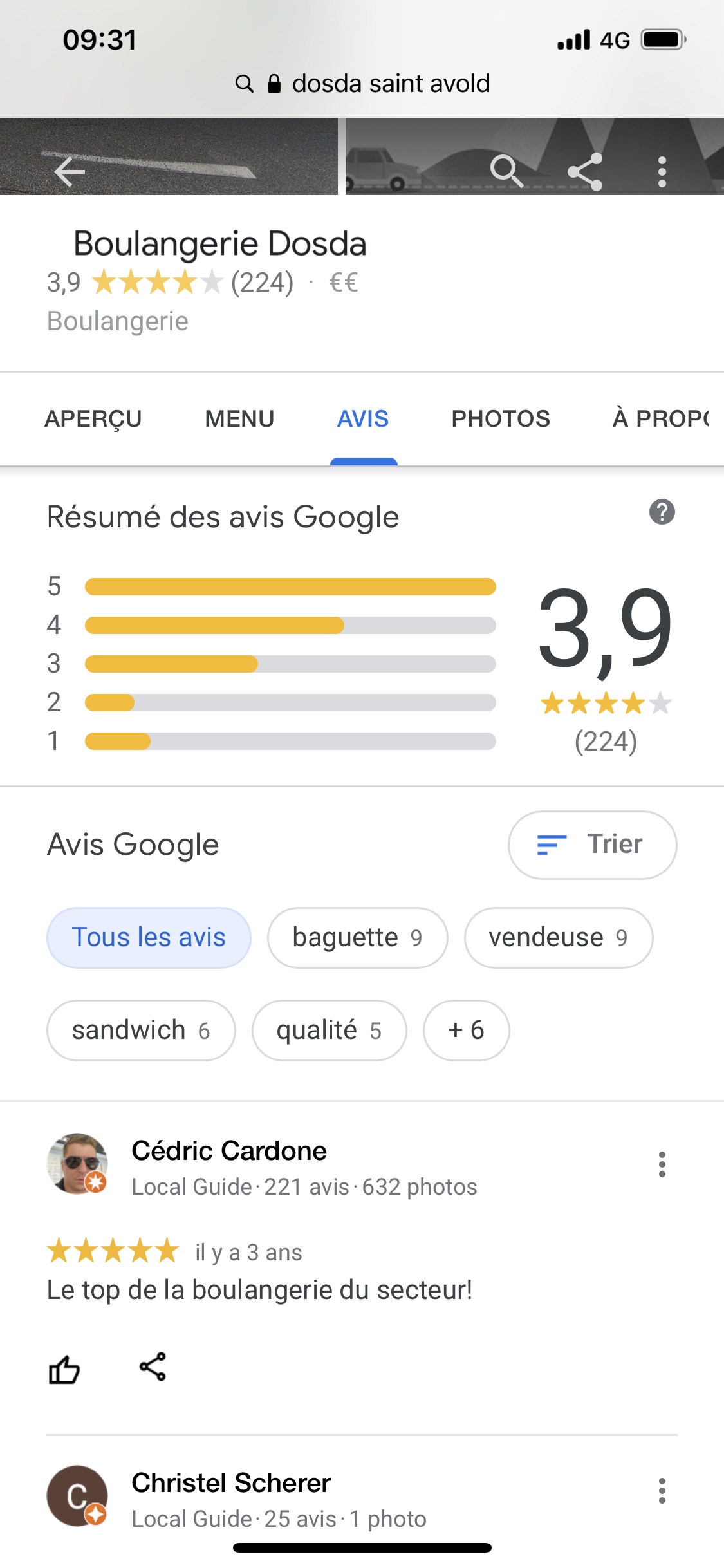The height and width of the screenshot is (1568, 724).
Task: Expand the + 6 more keywords chip
Action: [466, 1031]
